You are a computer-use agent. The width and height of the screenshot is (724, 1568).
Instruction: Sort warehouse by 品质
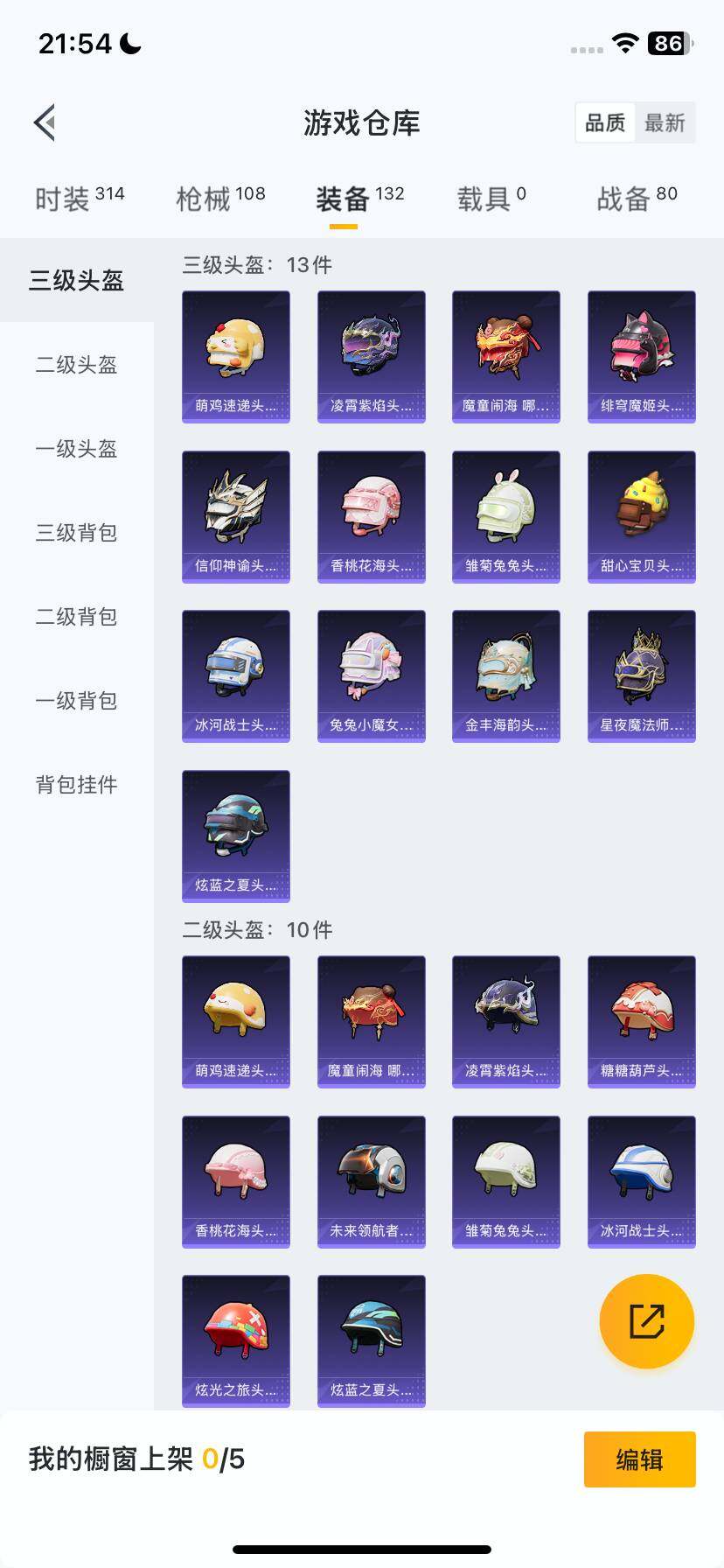coord(605,123)
